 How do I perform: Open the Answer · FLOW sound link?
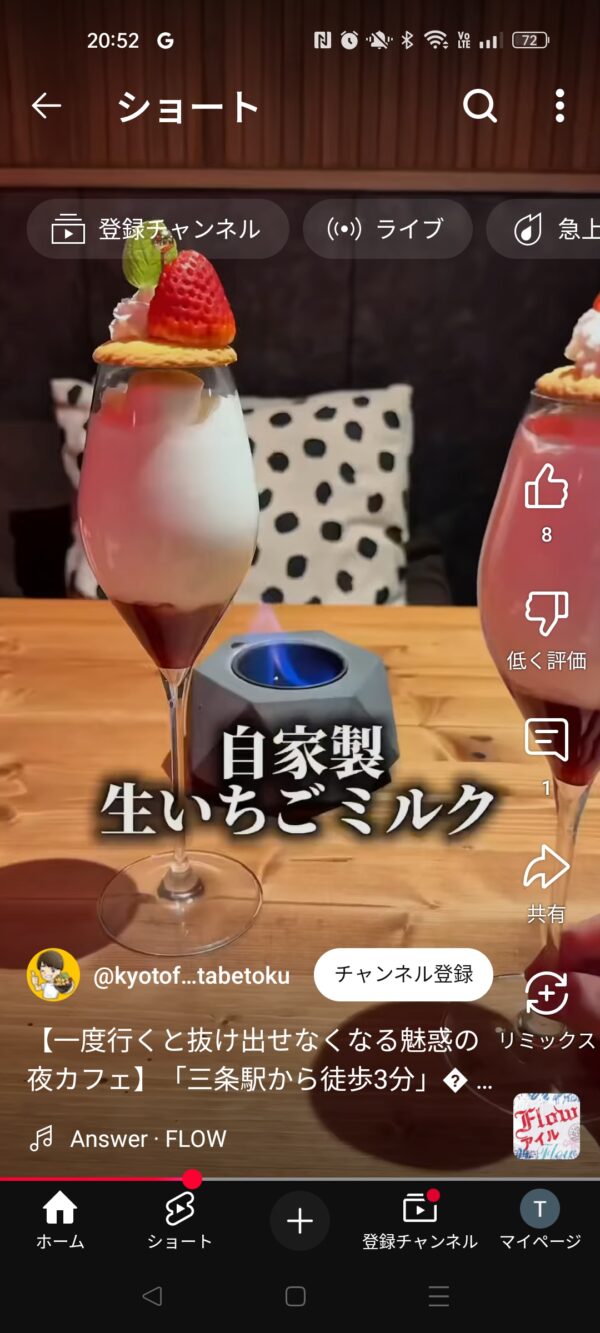148,1138
